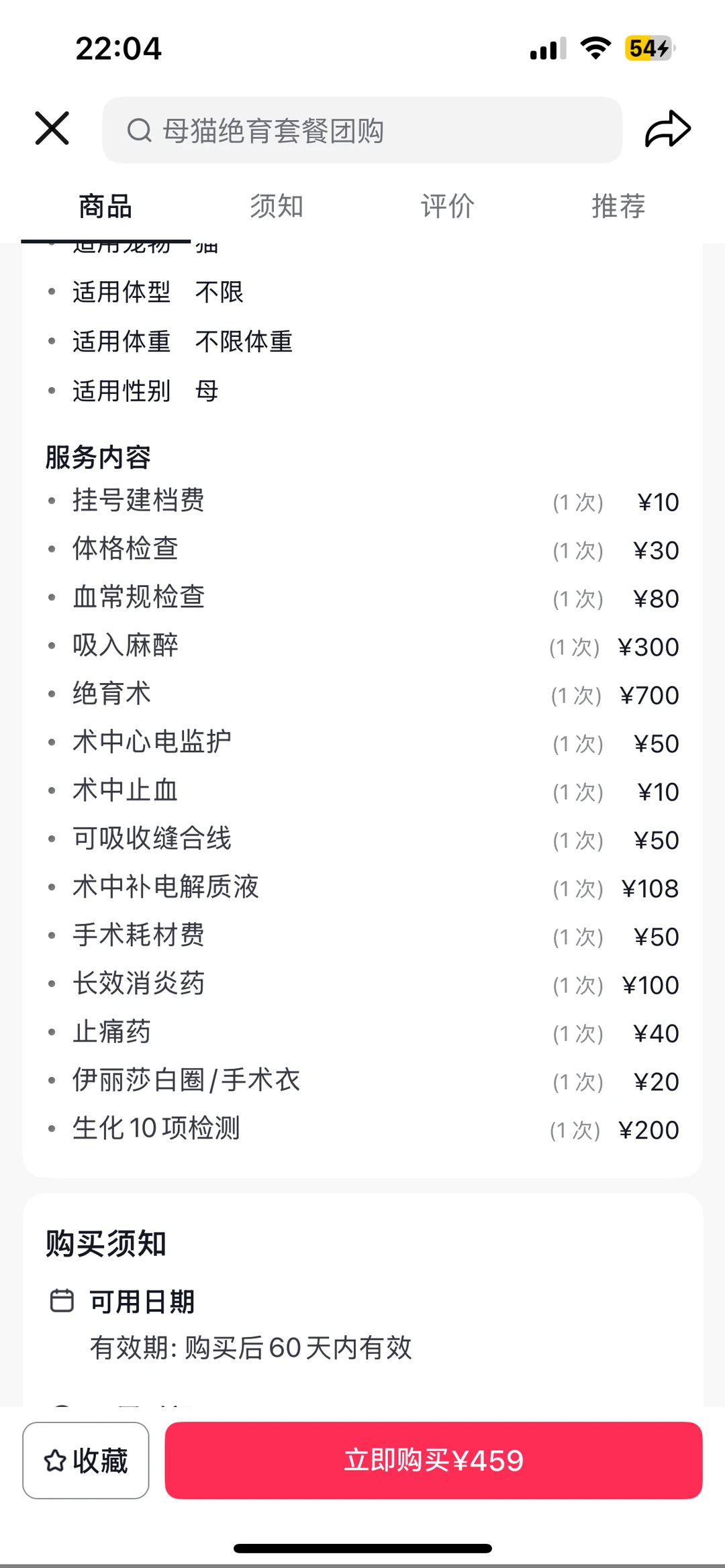Tap the 生化10项检测 list entry
Image resolution: width=725 pixels, height=1568 pixels.
click(x=362, y=1129)
